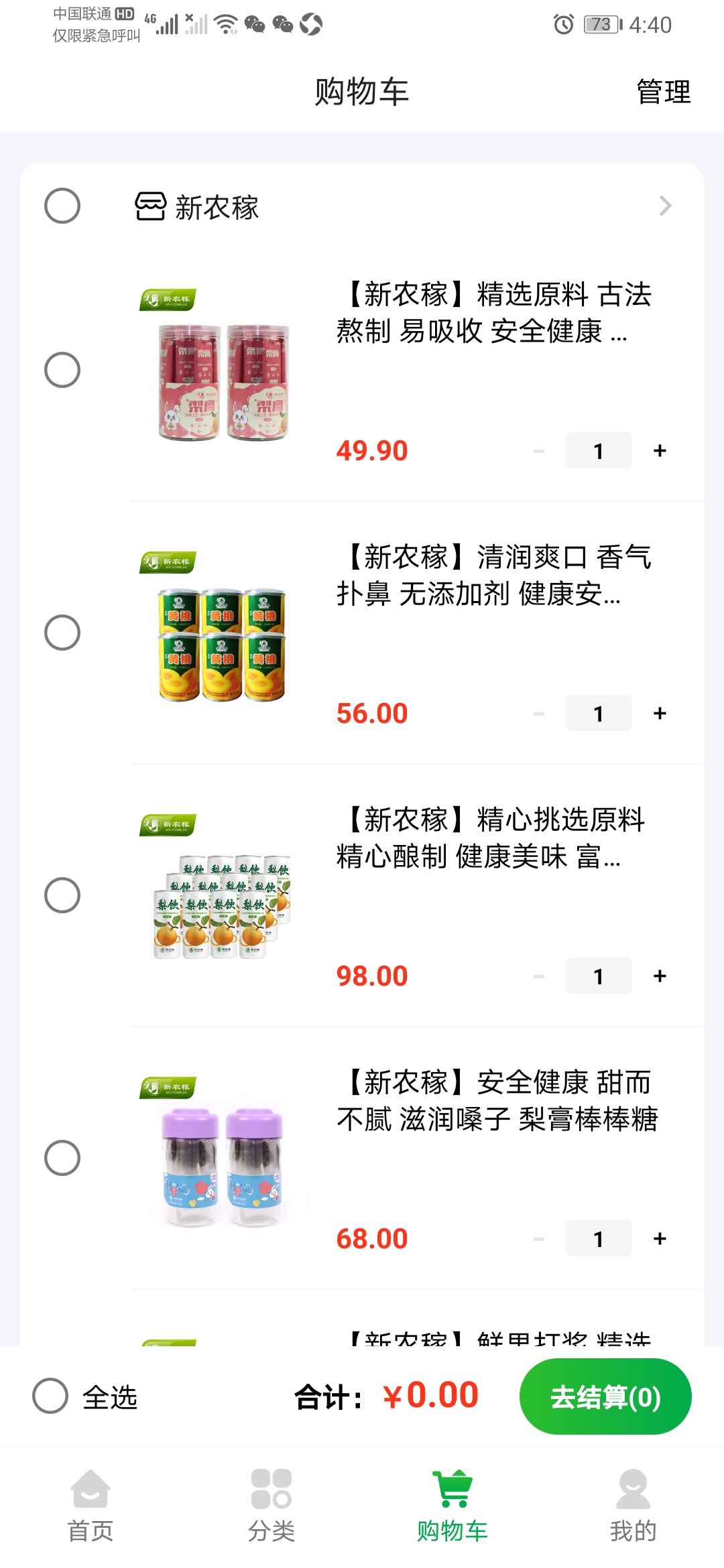Add one more 68.00 梨膏棒棒糖

[660, 1239]
